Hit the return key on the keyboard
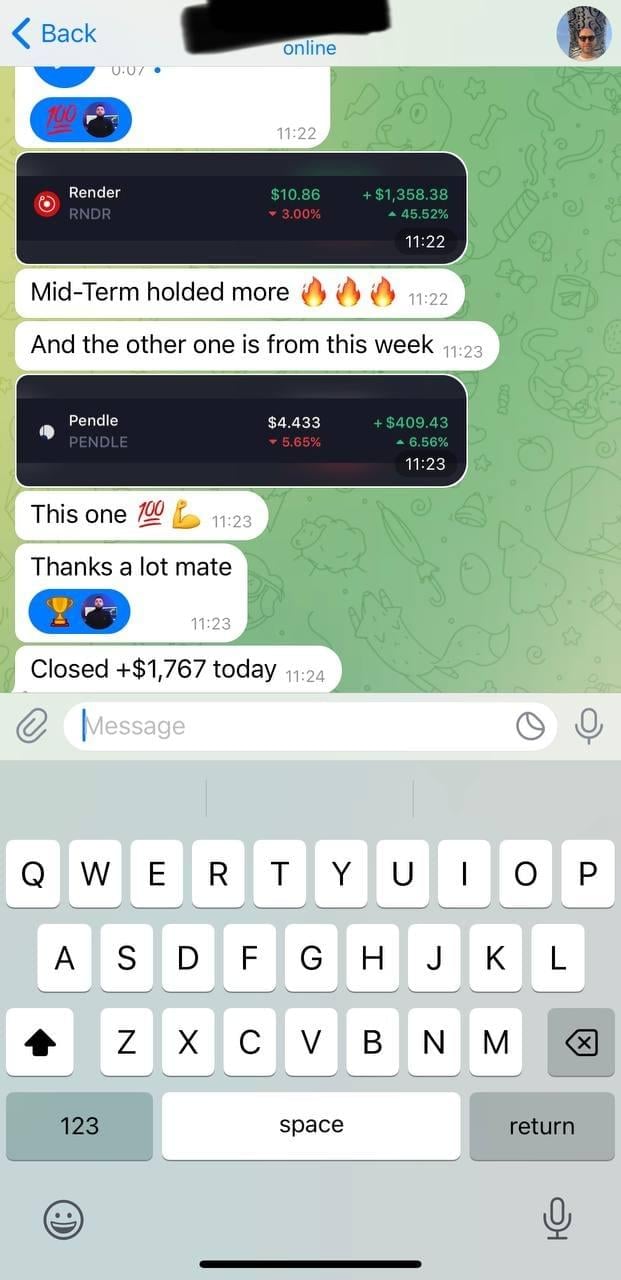Viewport: 621px width, 1280px height. pos(541,1125)
